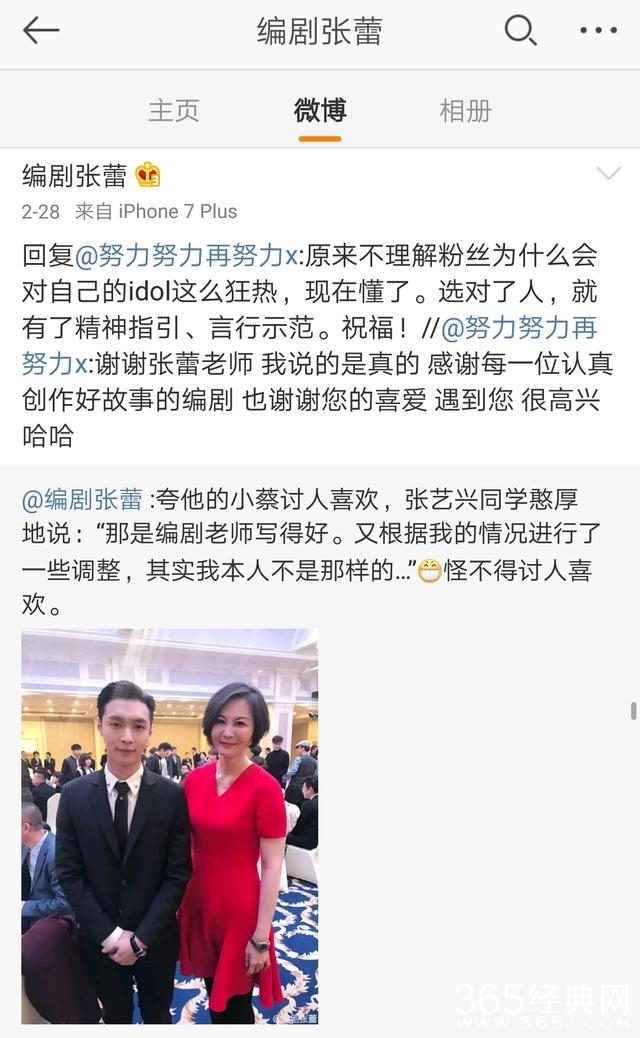This screenshot has height=1038, width=640.
Task: Switch to the 主页 tab
Action: pos(174,110)
